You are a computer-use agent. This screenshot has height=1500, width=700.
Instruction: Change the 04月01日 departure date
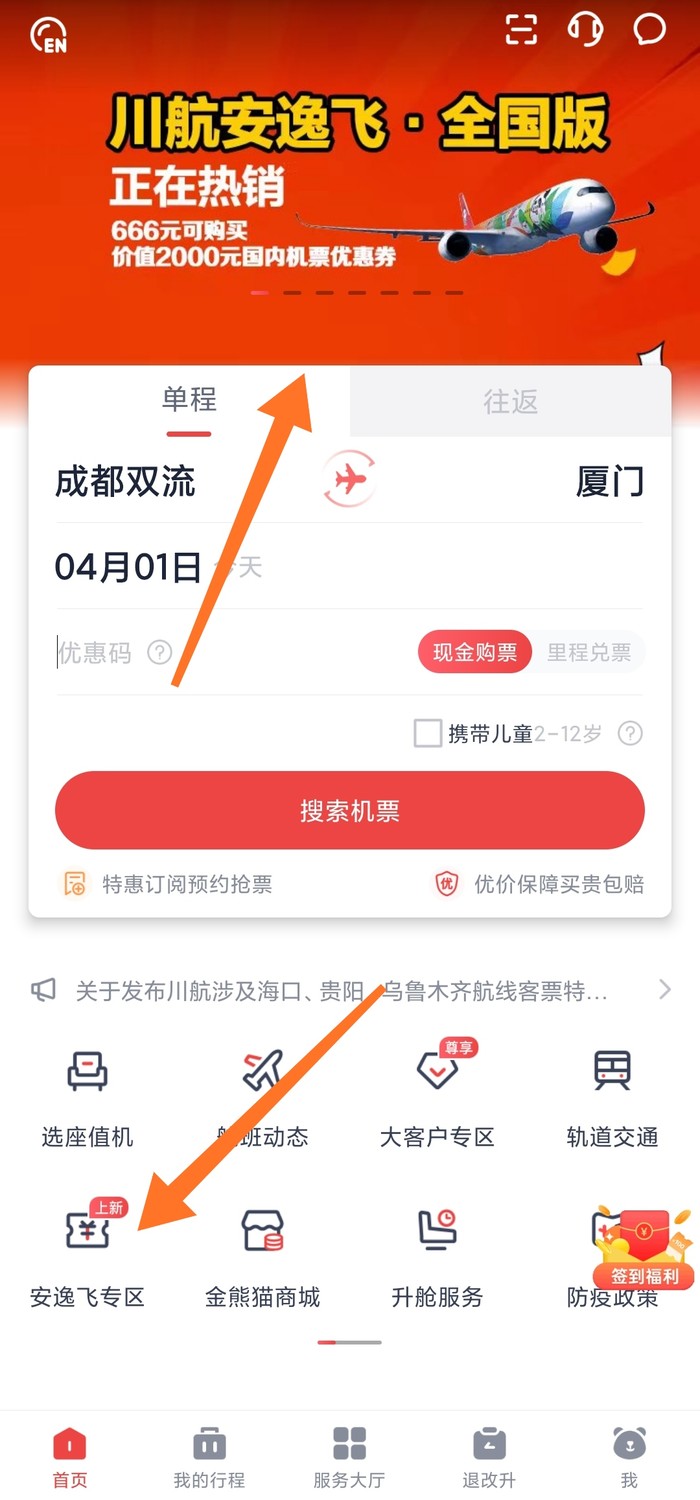(x=128, y=567)
